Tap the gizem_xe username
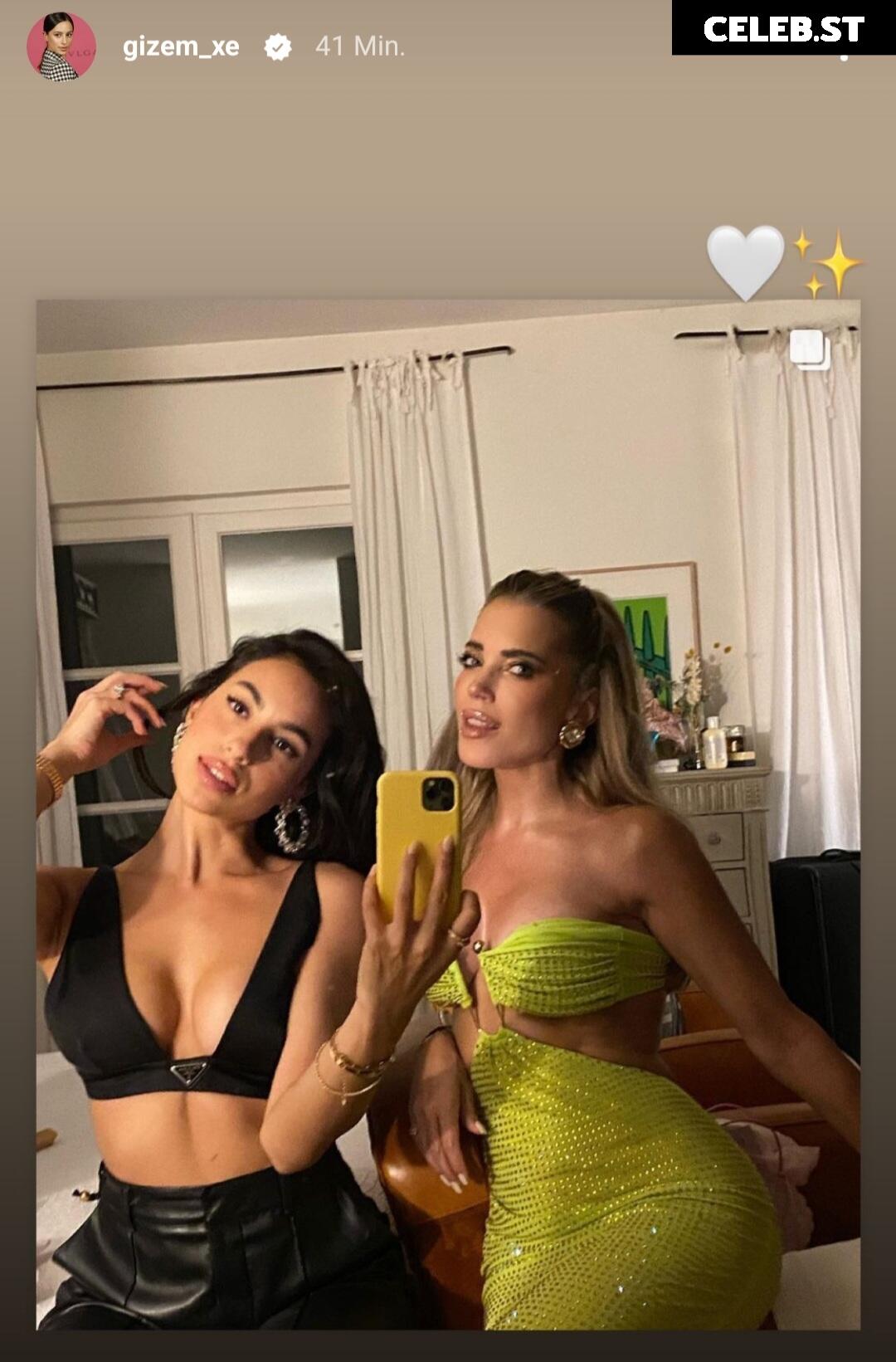Screen dimensions: 896x1362 pos(181,46)
